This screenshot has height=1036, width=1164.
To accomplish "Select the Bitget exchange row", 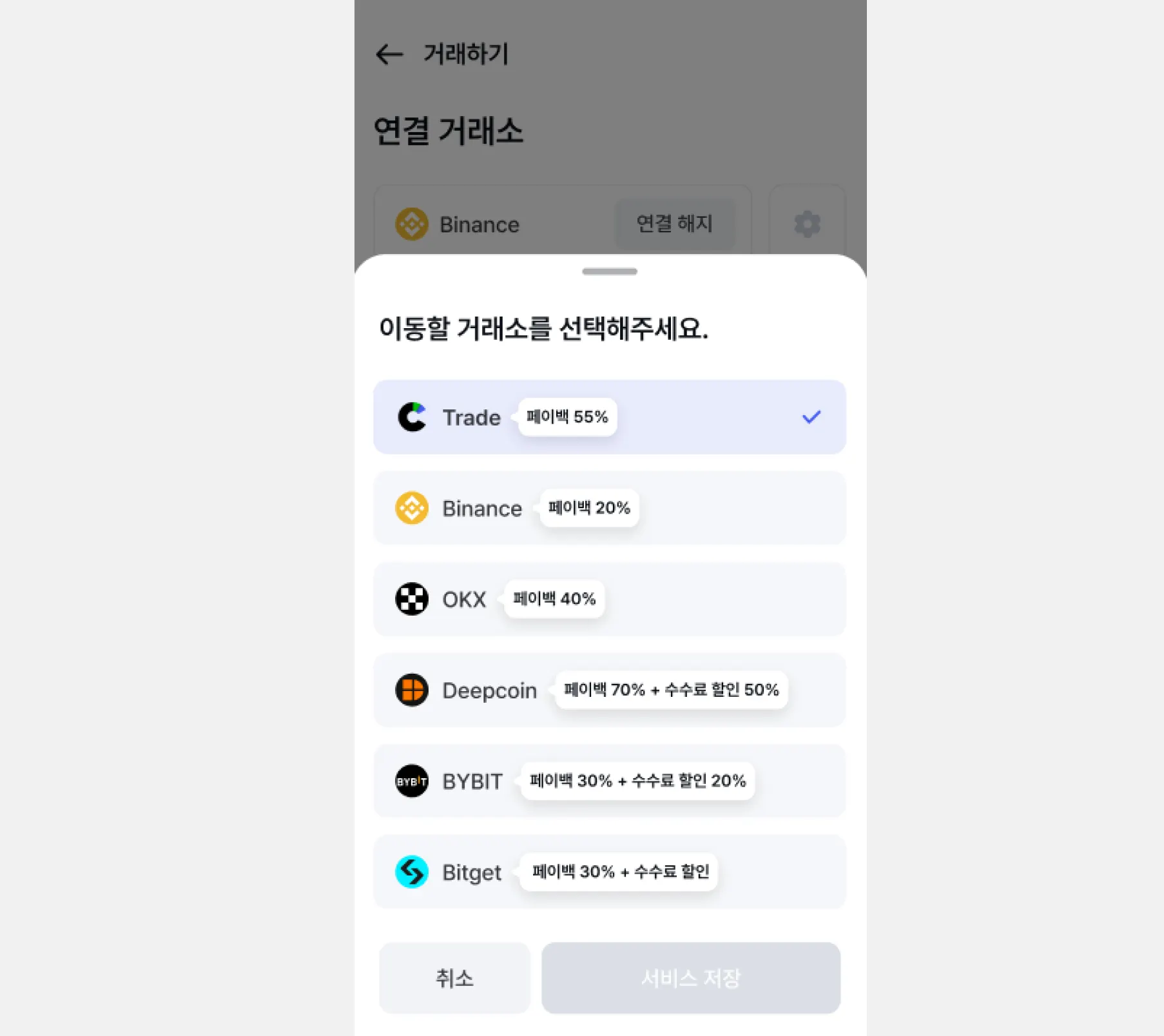I will point(609,872).
